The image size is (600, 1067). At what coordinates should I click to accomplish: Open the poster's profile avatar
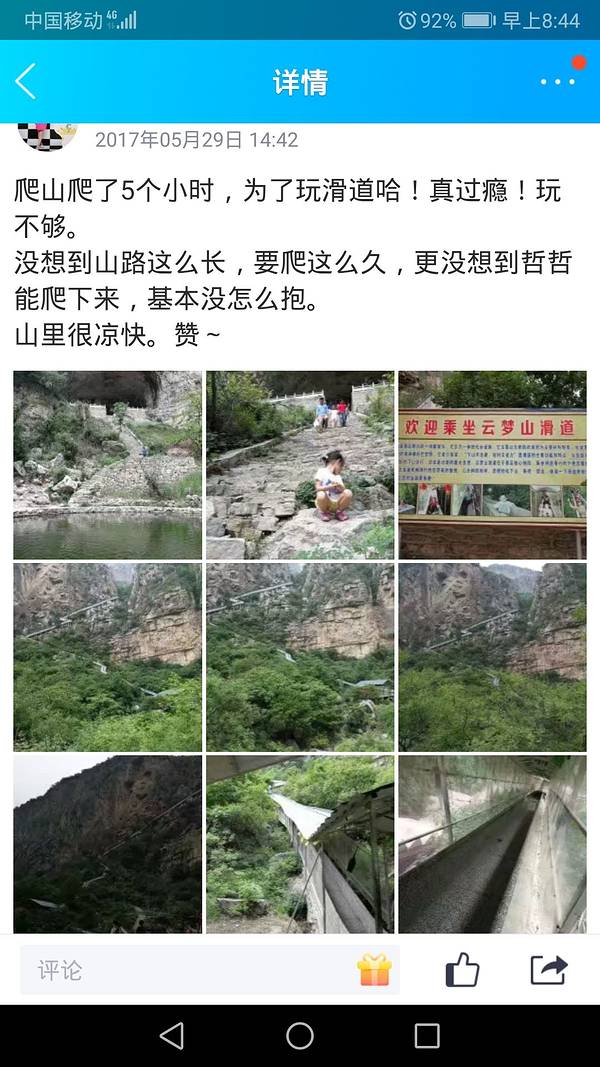pyautogui.click(x=47, y=136)
